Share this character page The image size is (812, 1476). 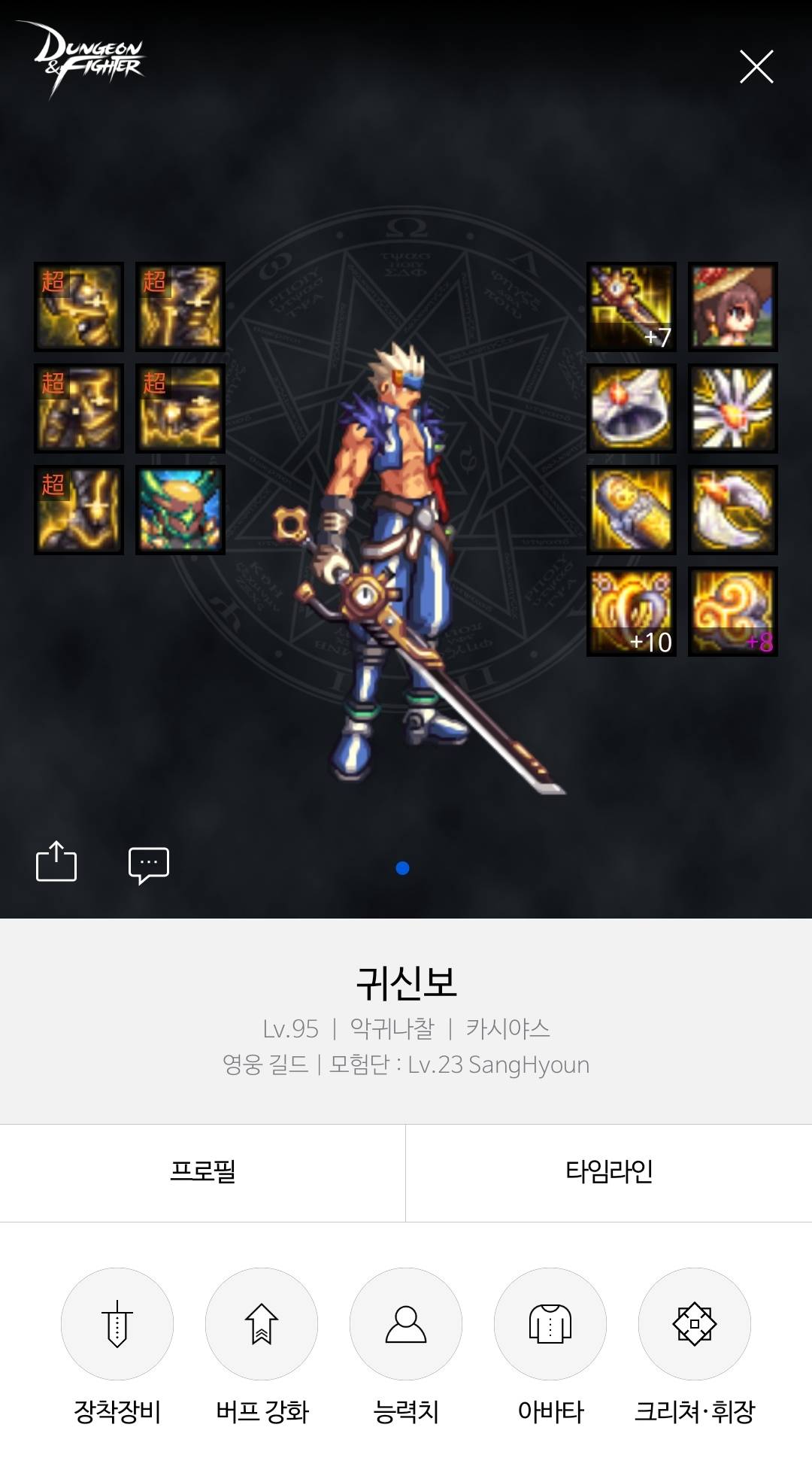click(x=56, y=861)
